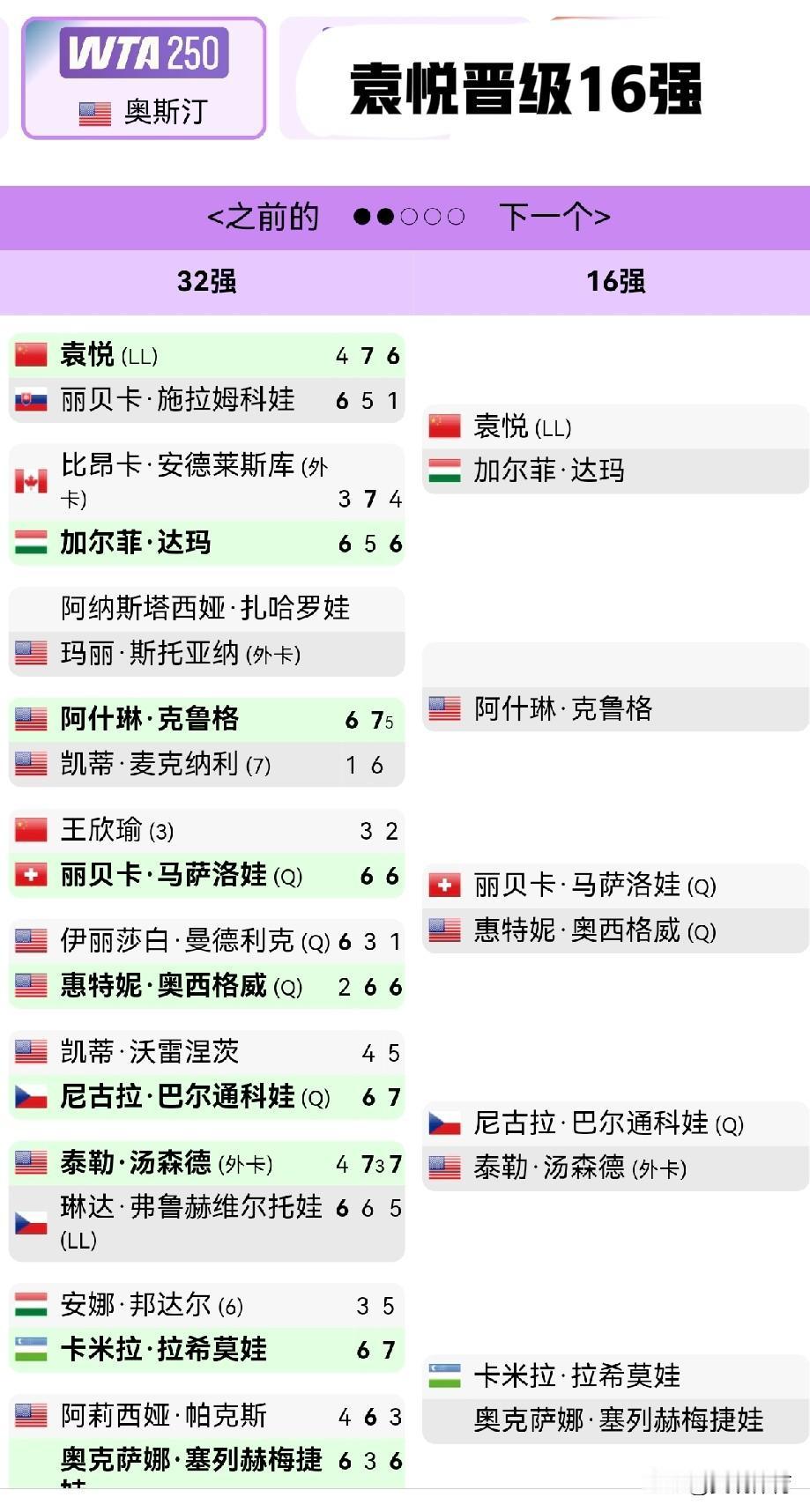Screen dimensions: 810x1512
Task: Click the Hungary flag next to 加尔菲·达玛
Action: pyautogui.click(x=31, y=544)
